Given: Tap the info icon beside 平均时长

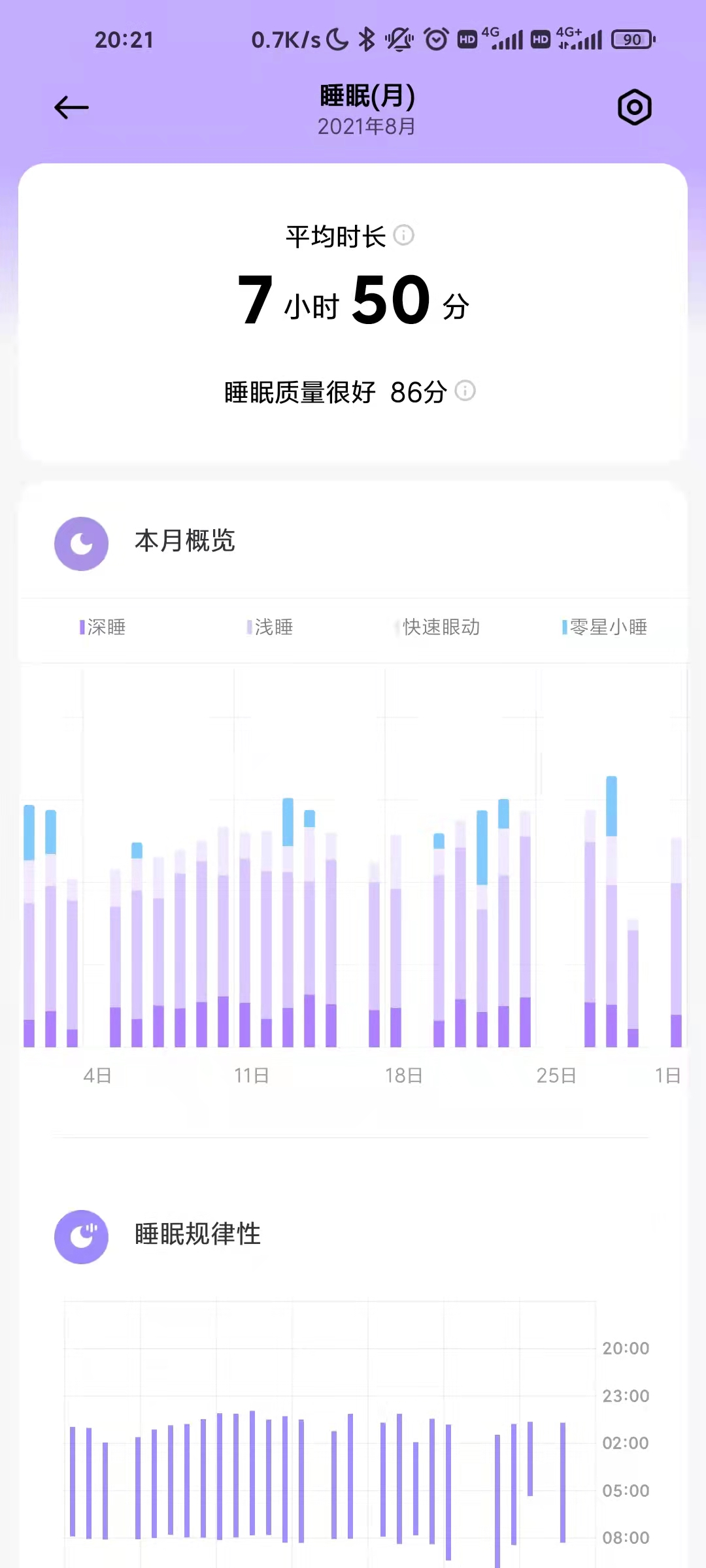Looking at the screenshot, I should tap(404, 235).
